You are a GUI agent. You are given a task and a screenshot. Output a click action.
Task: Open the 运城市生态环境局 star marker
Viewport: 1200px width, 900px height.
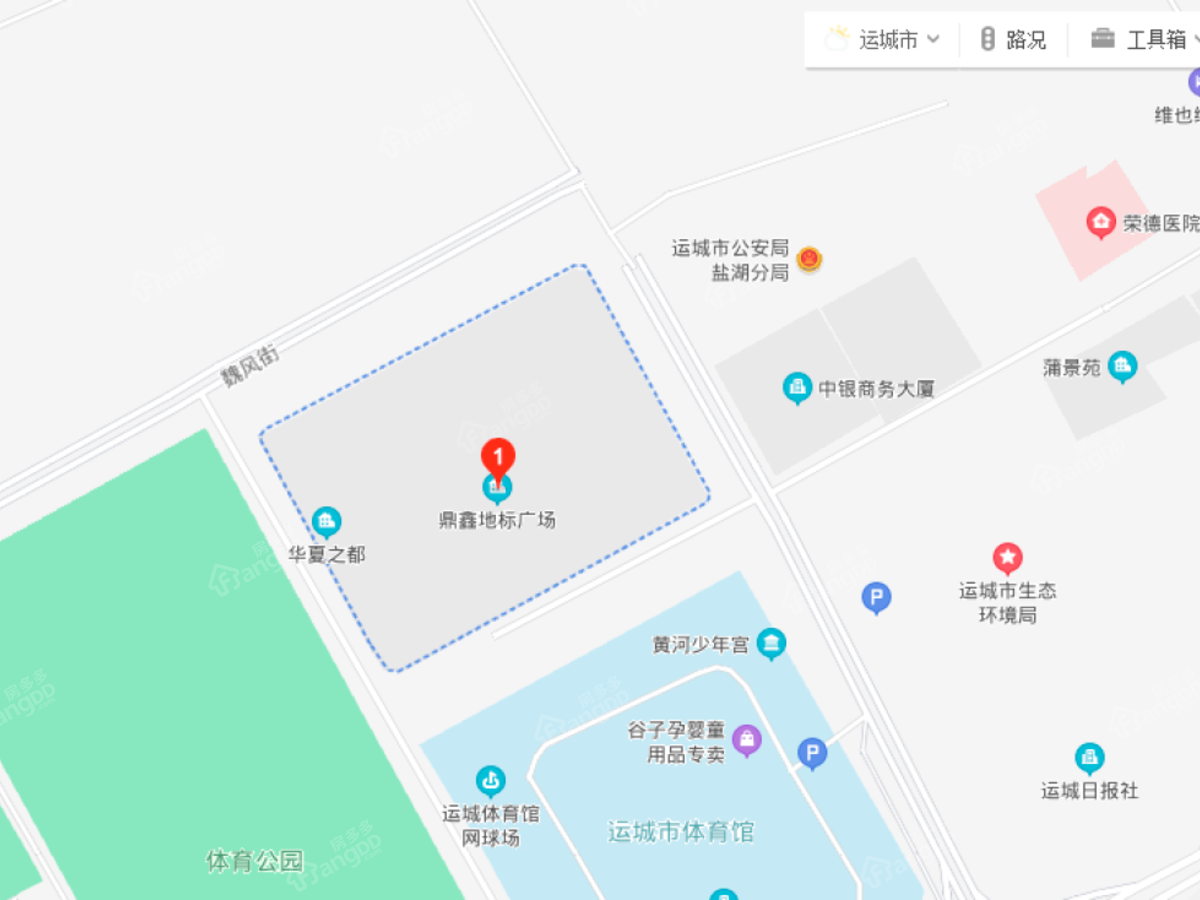tap(1007, 557)
